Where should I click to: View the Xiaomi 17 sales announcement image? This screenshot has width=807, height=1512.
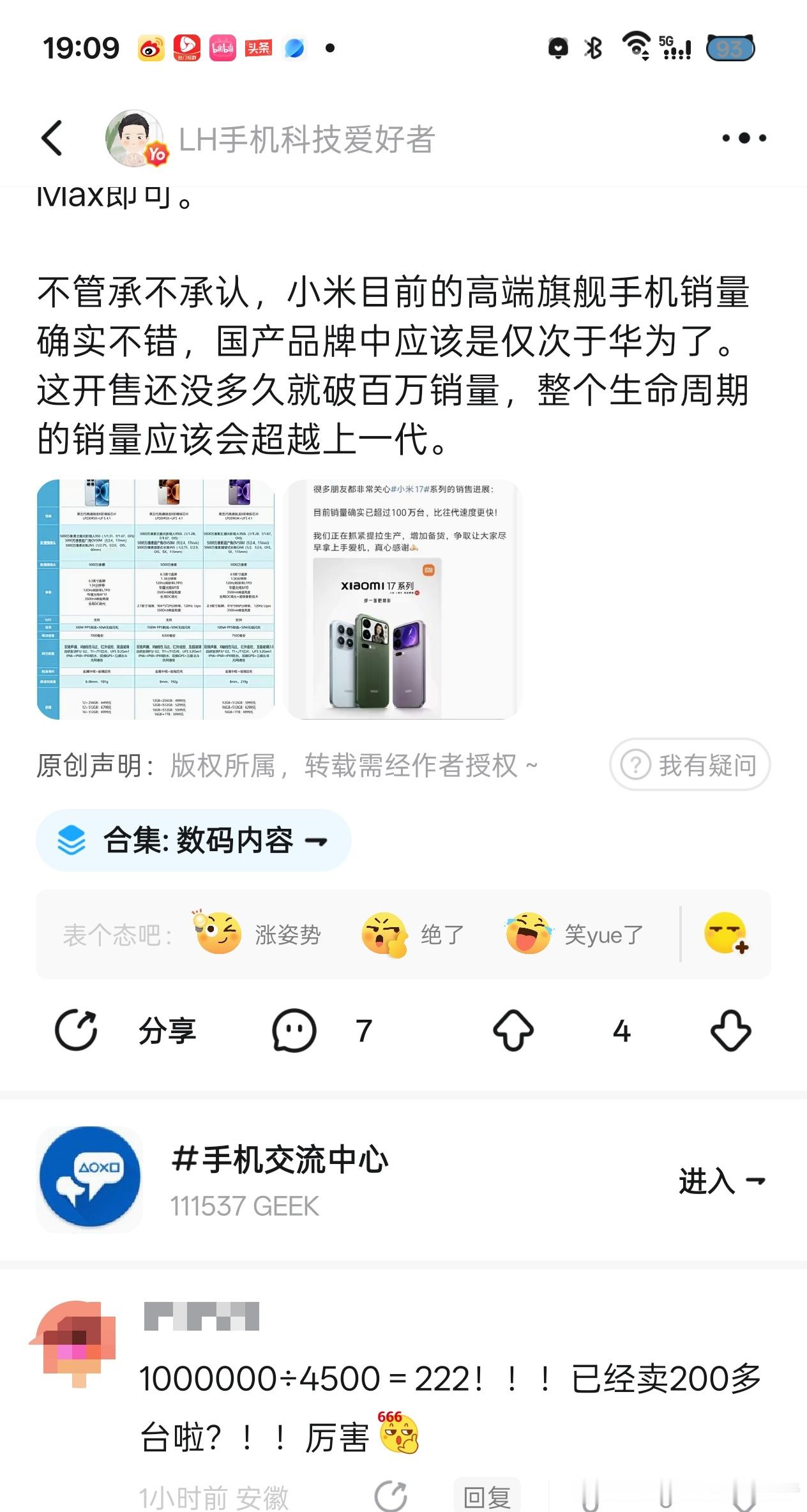[x=403, y=600]
